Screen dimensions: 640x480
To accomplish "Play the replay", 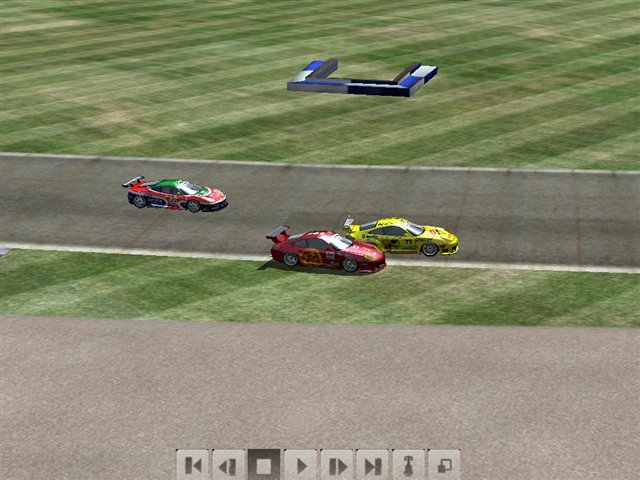I will [300, 465].
